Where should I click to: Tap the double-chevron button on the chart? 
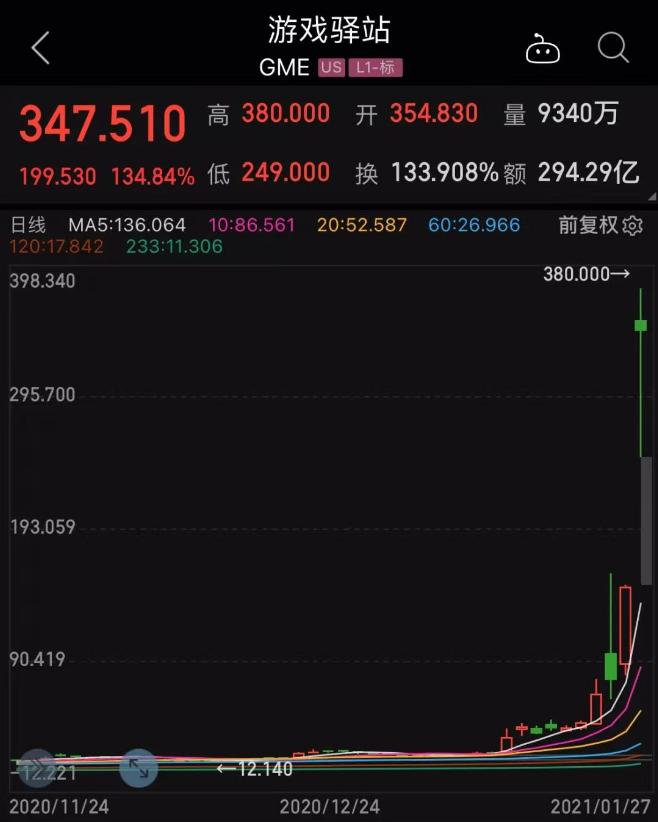click(x=36, y=766)
